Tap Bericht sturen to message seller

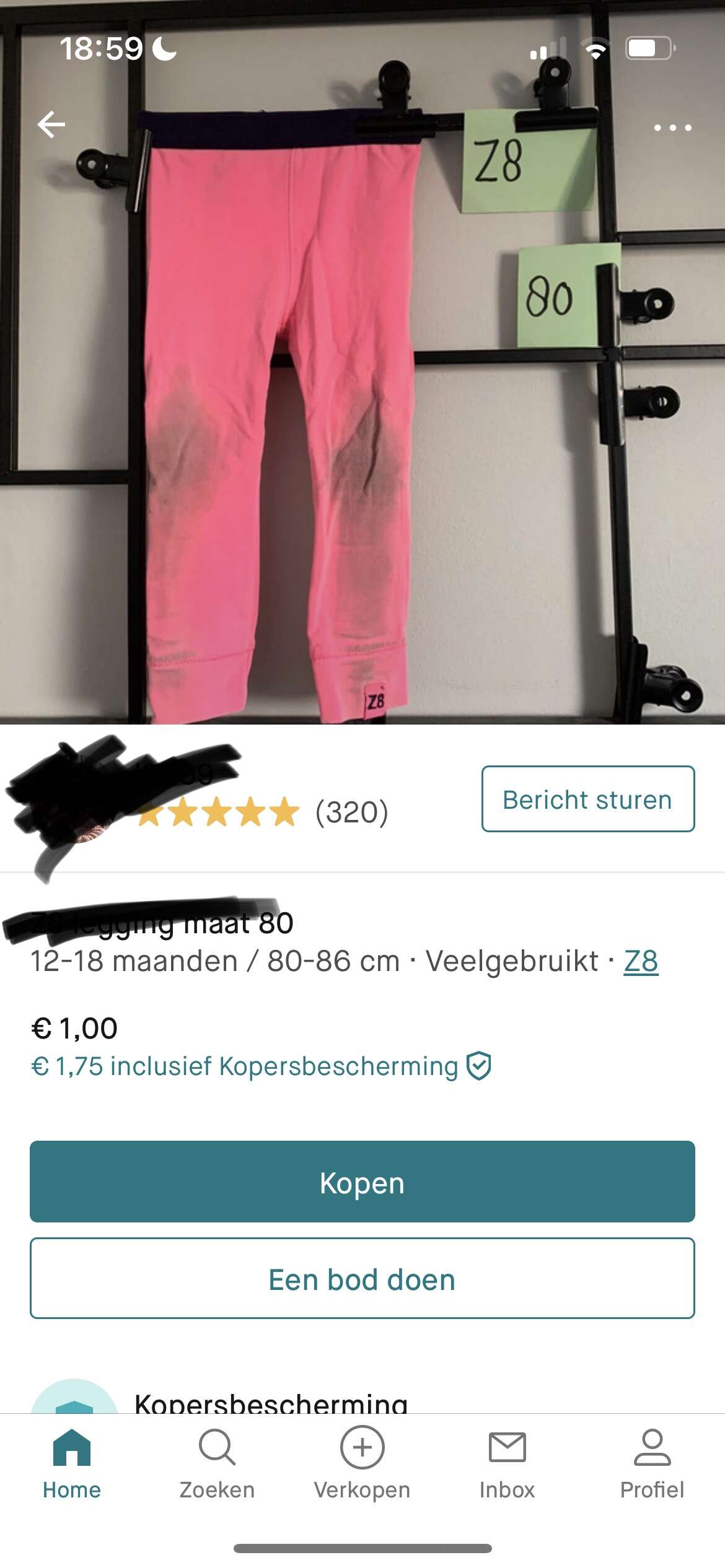tap(588, 799)
